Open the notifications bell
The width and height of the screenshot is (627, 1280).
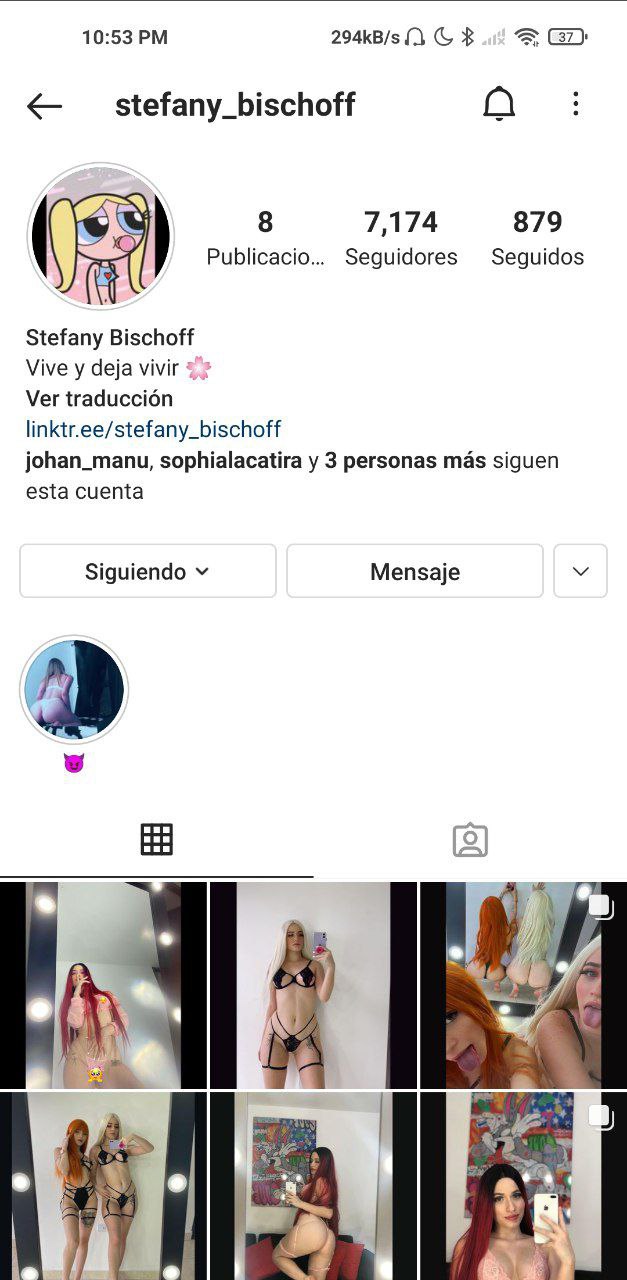[x=499, y=104]
